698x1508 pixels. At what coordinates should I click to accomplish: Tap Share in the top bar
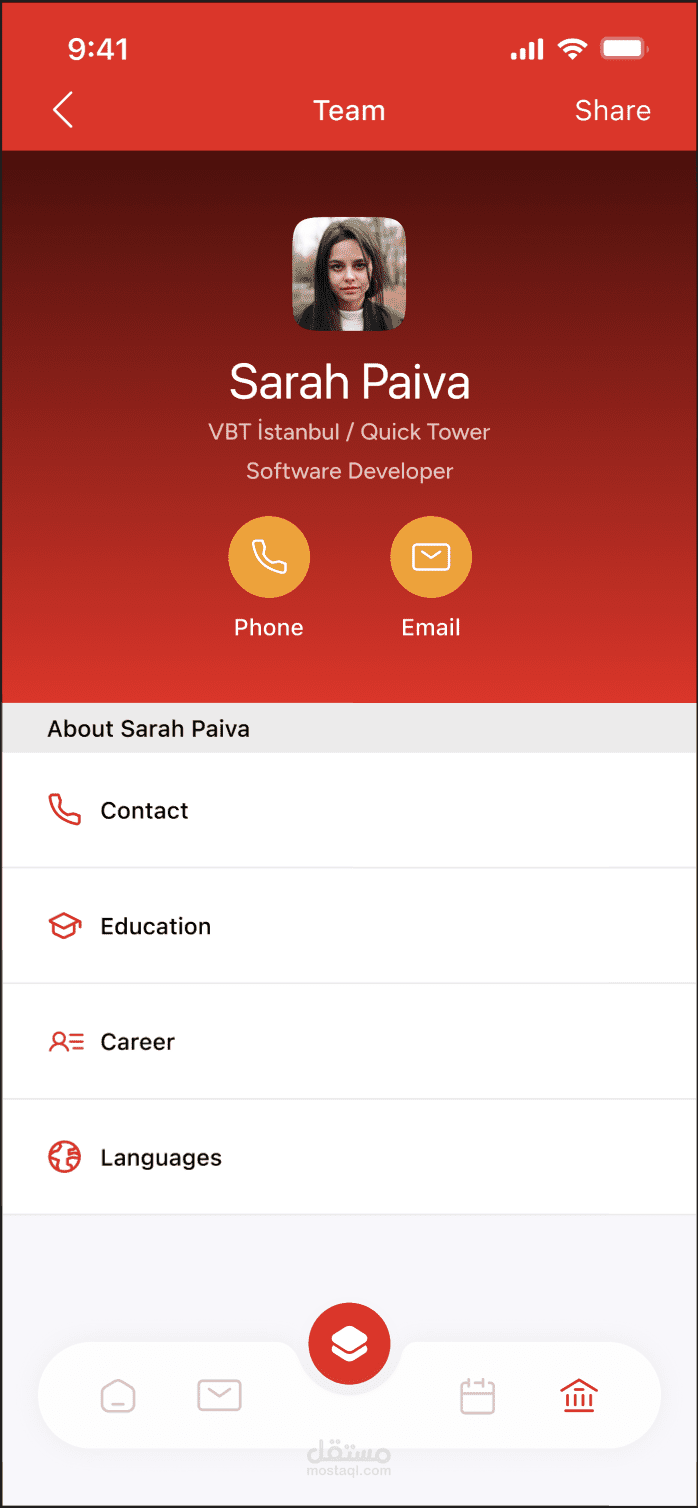(x=612, y=110)
